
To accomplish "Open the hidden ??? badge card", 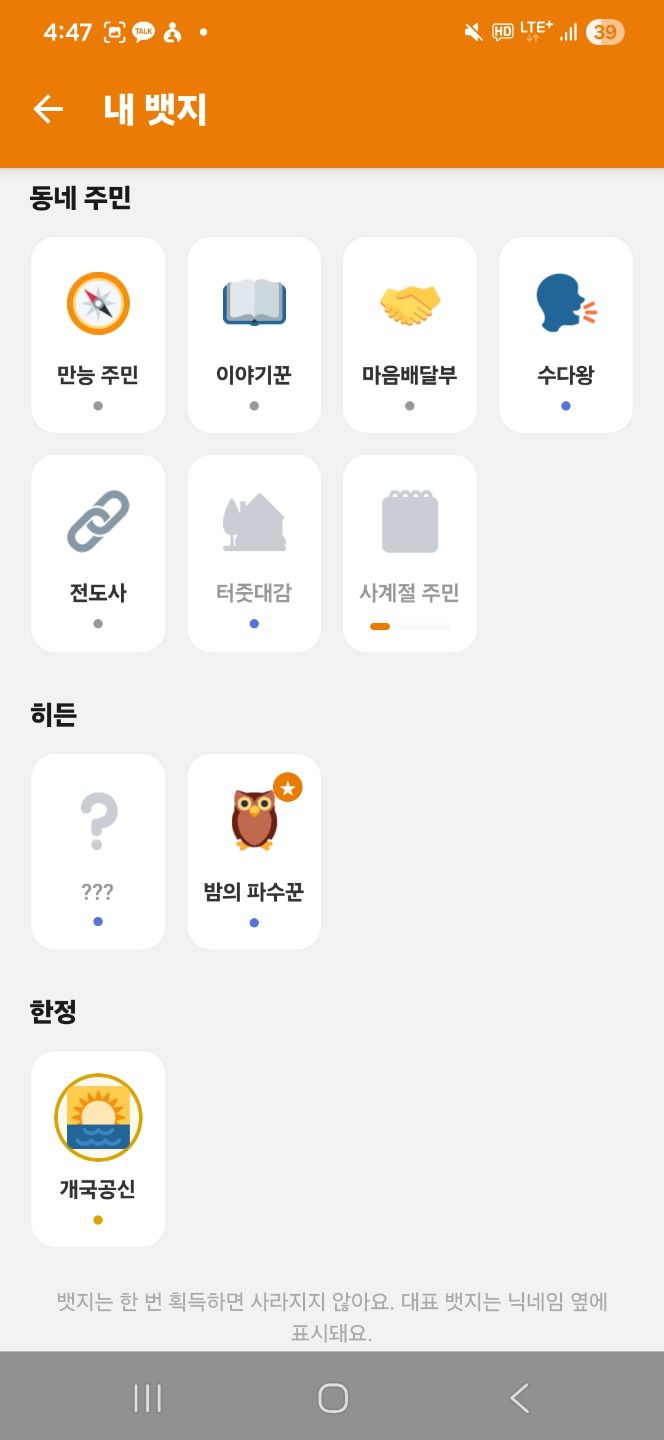I will tap(98, 852).
